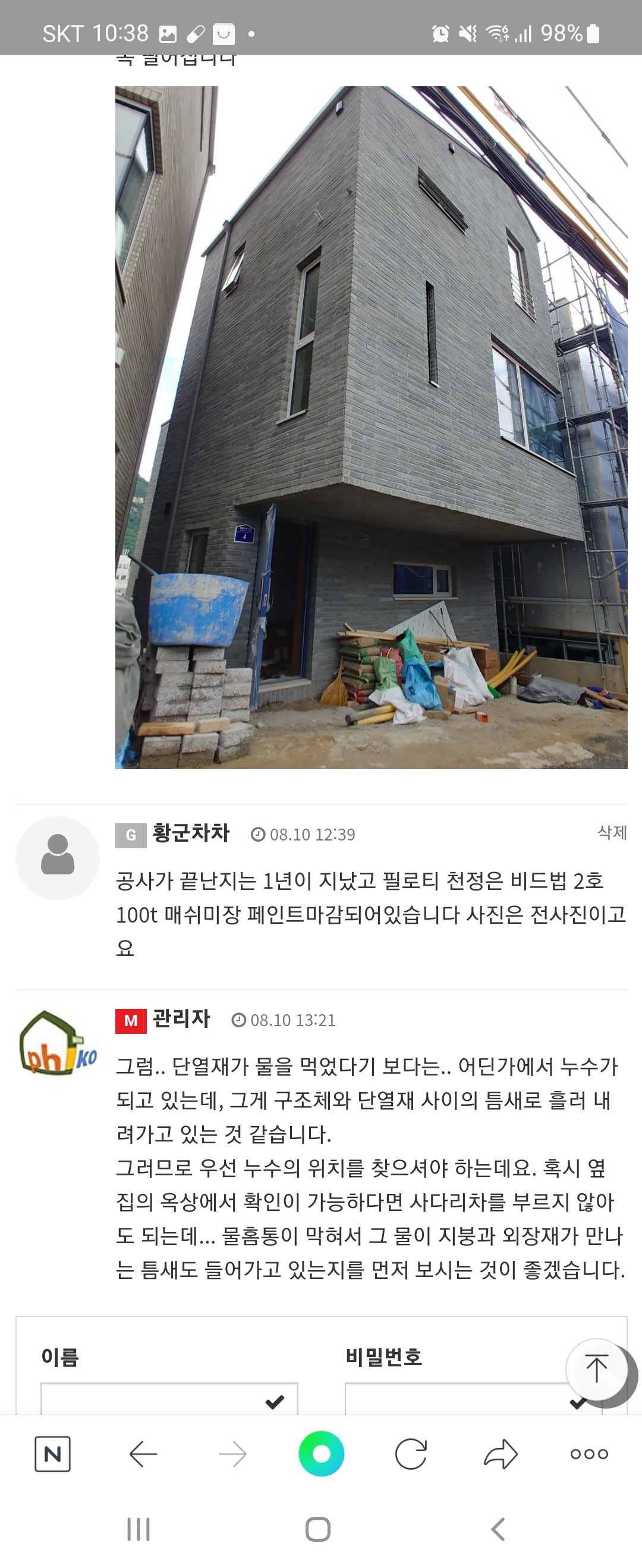This screenshot has width=642, height=1568.
Task: Open the Naver N home button
Action: tap(52, 1454)
